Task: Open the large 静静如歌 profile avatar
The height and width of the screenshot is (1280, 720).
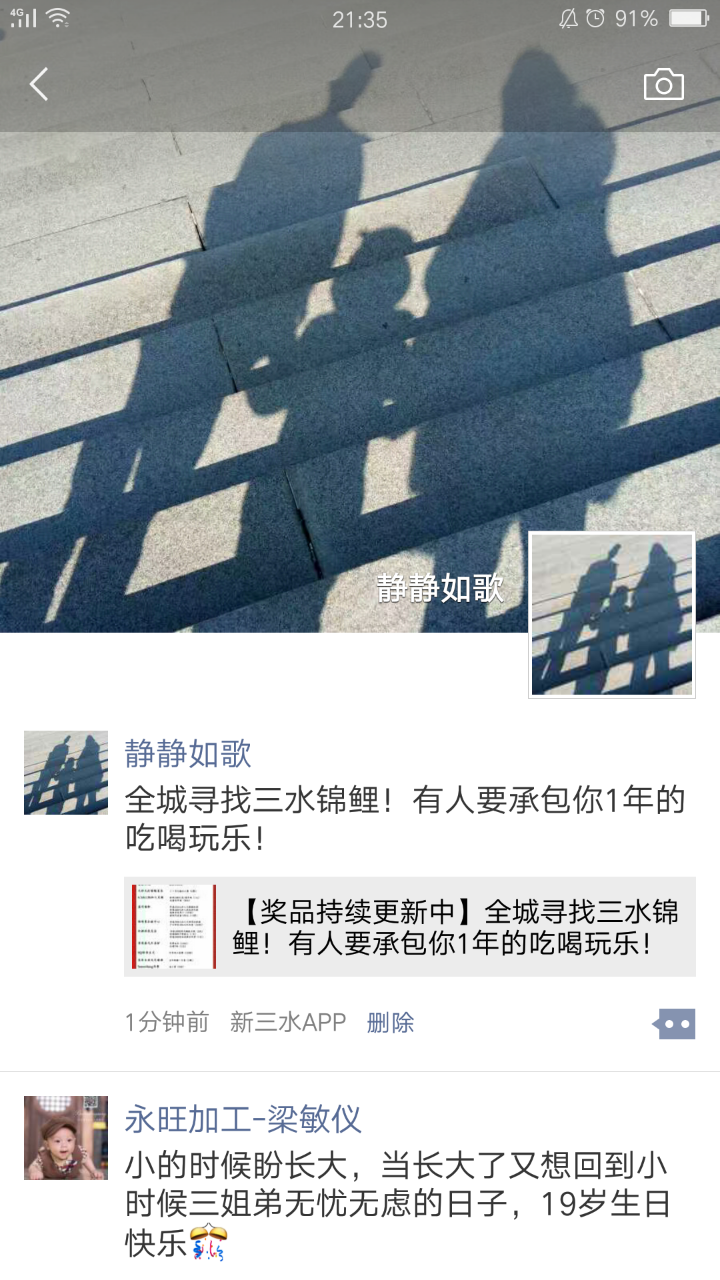Action: pos(611,614)
